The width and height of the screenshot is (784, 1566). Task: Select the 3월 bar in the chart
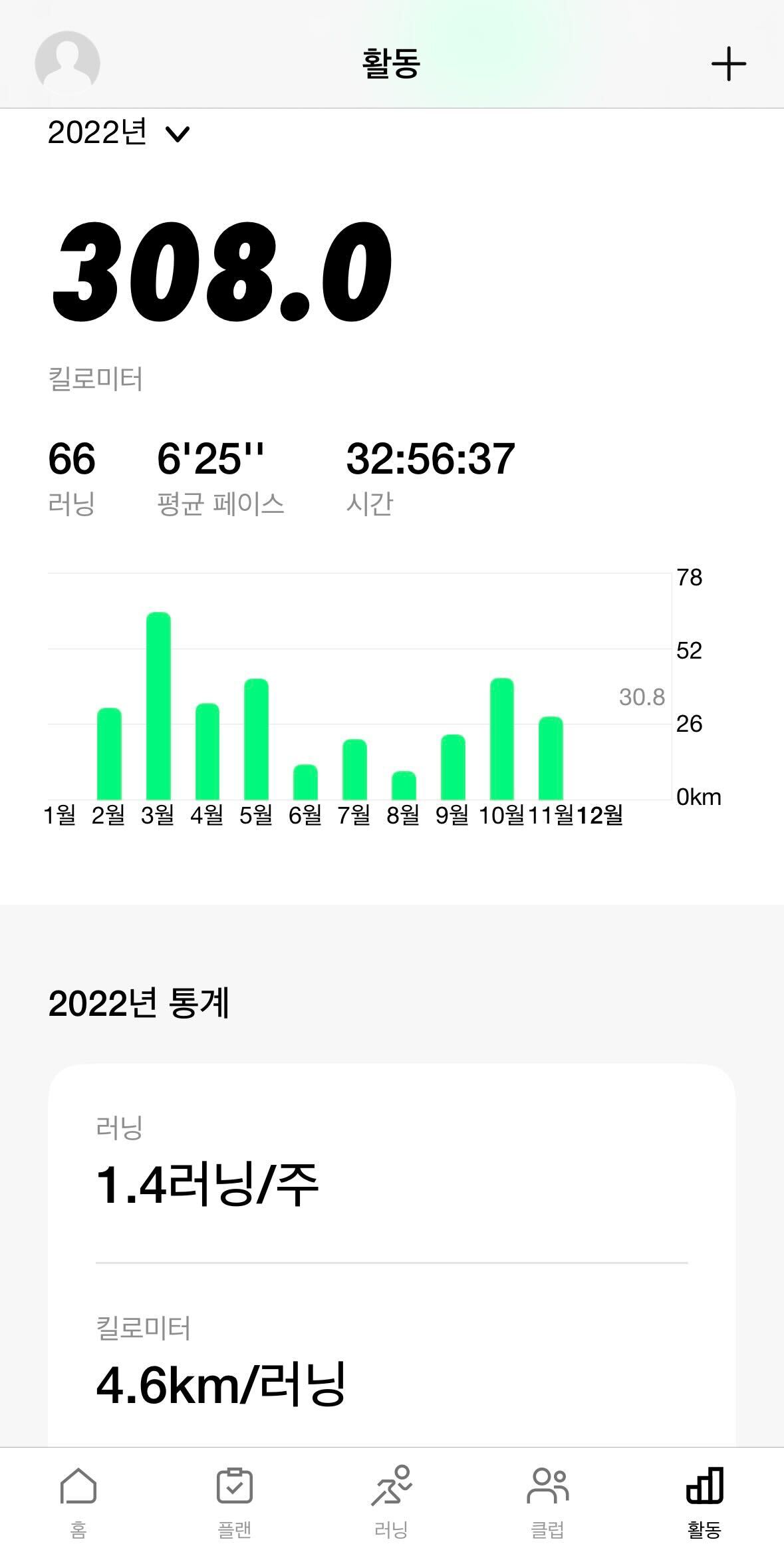[158, 705]
